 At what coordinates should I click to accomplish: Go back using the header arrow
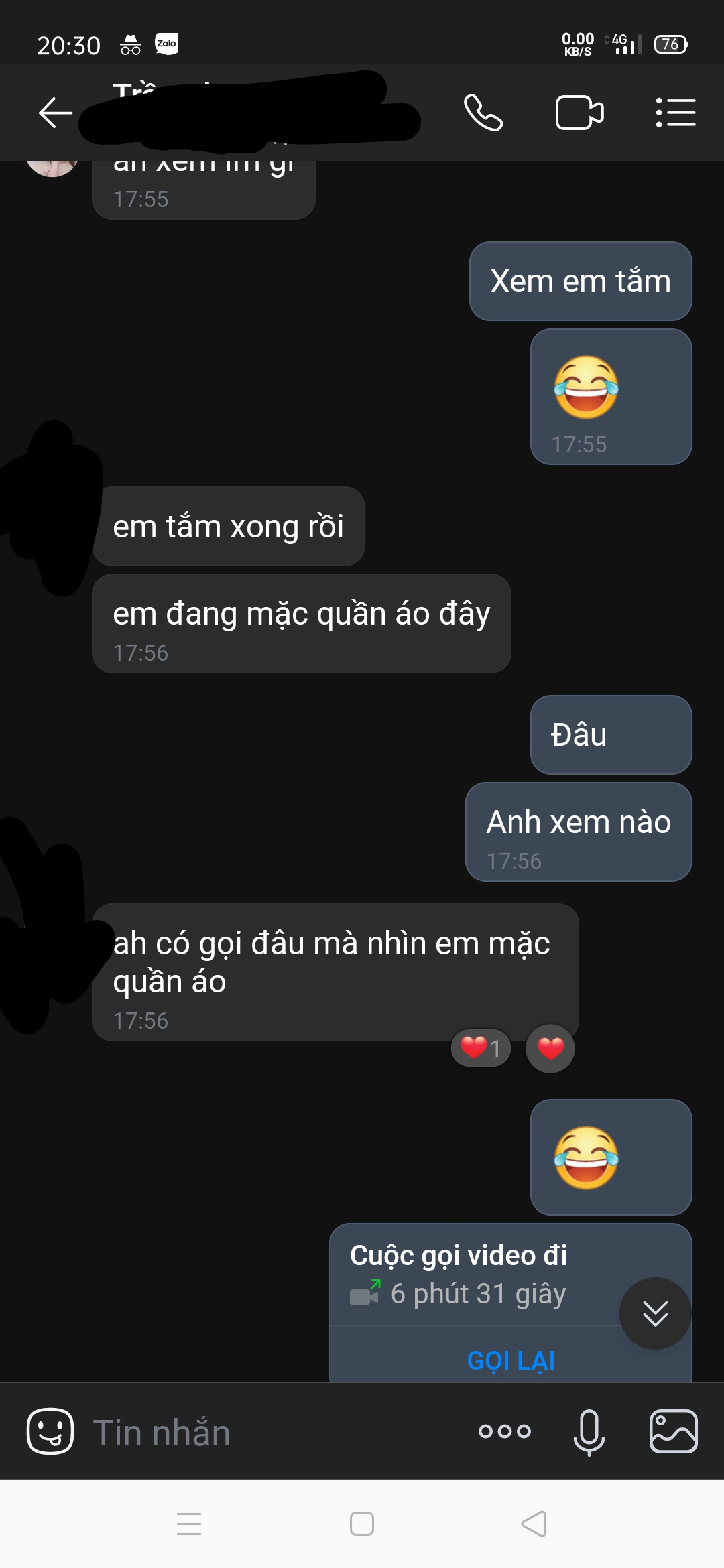56,112
